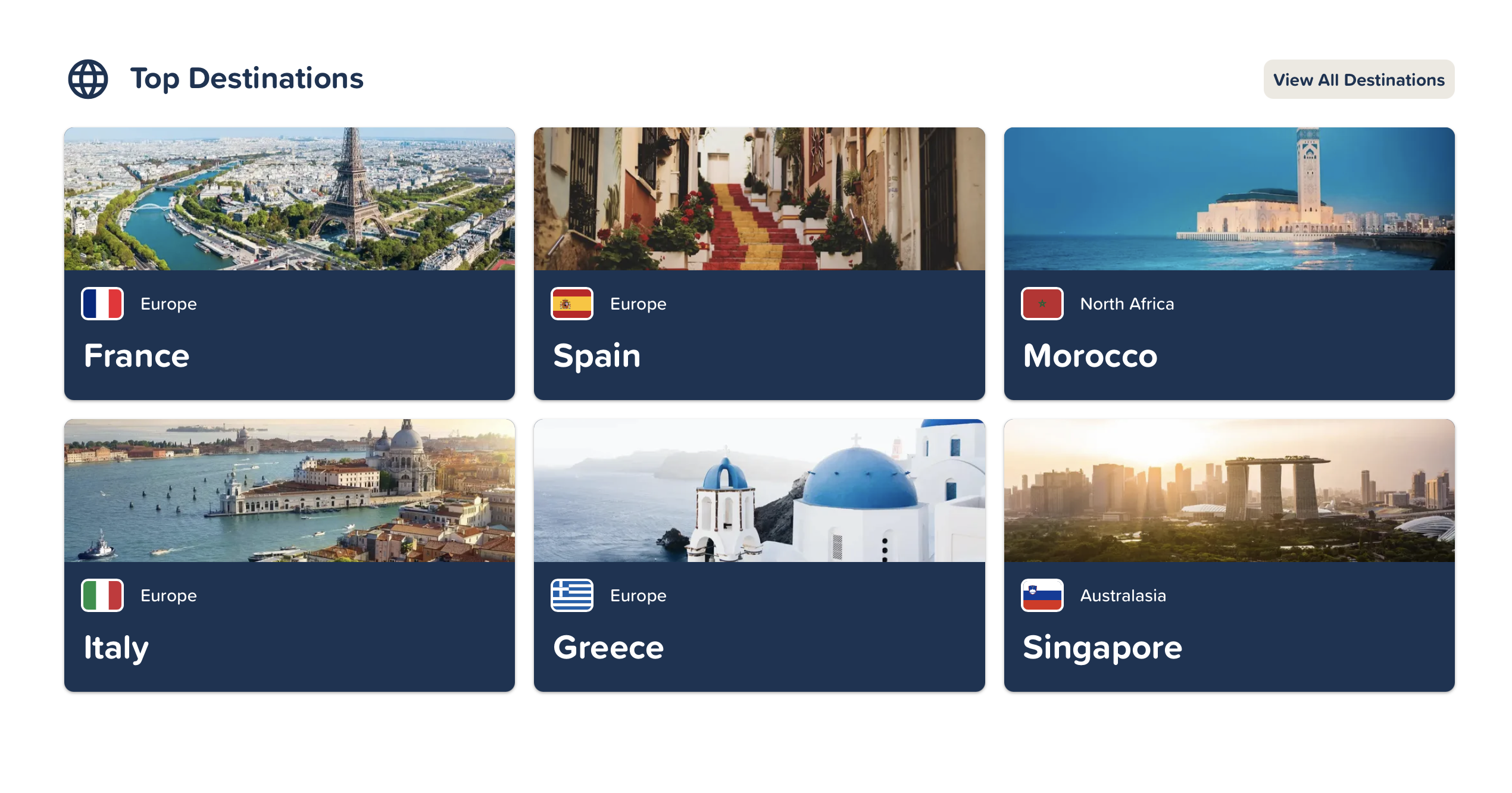
Task: Select the Singapore destination card
Action: coord(1229,555)
